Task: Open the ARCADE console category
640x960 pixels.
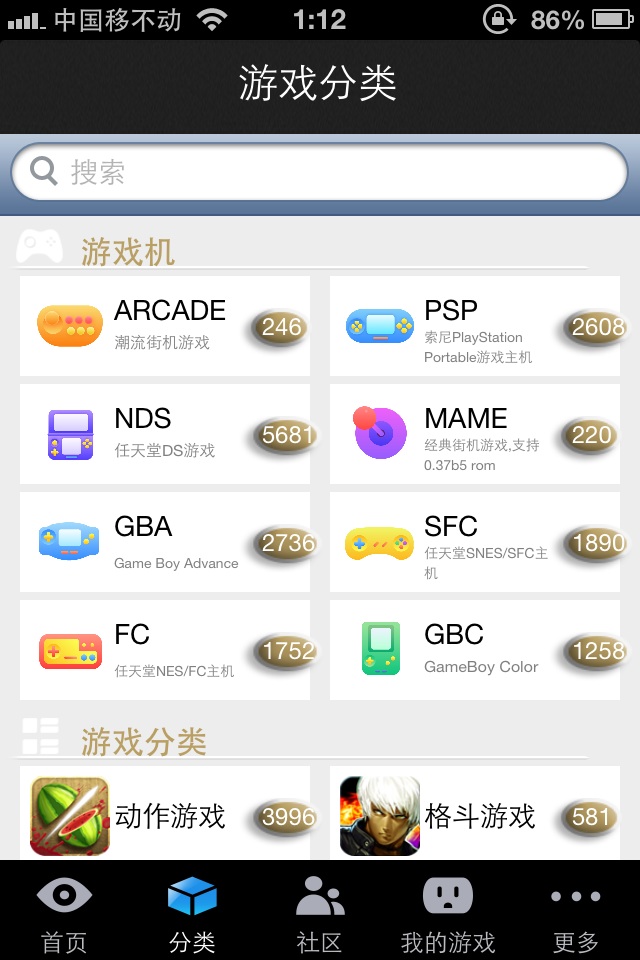Action: tap(165, 326)
